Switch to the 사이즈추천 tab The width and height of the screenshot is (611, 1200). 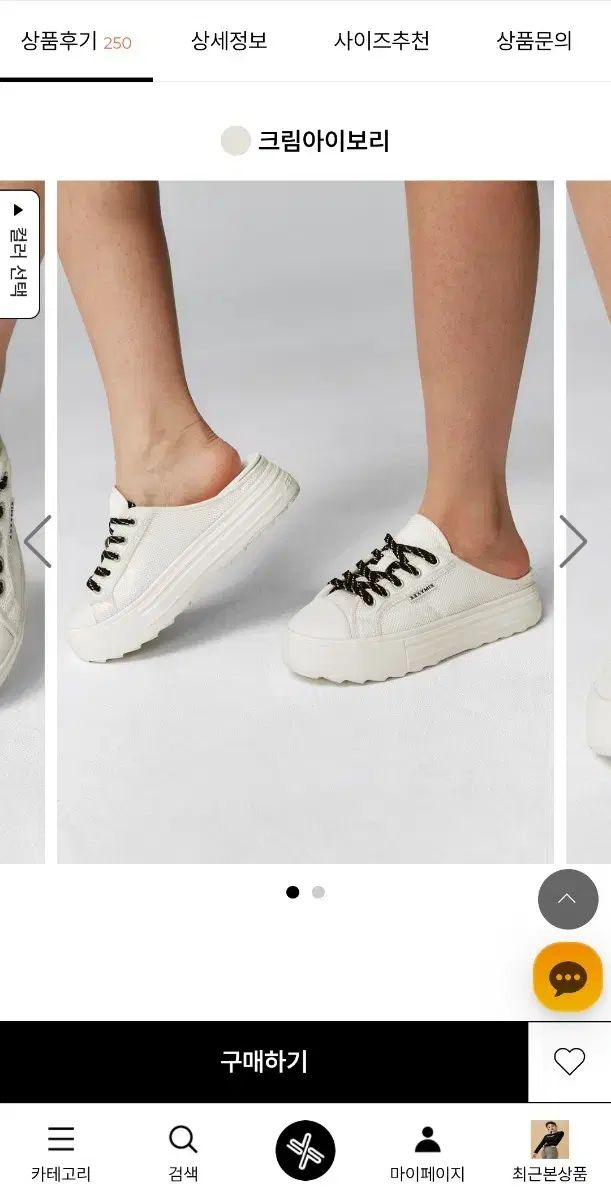[381, 41]
